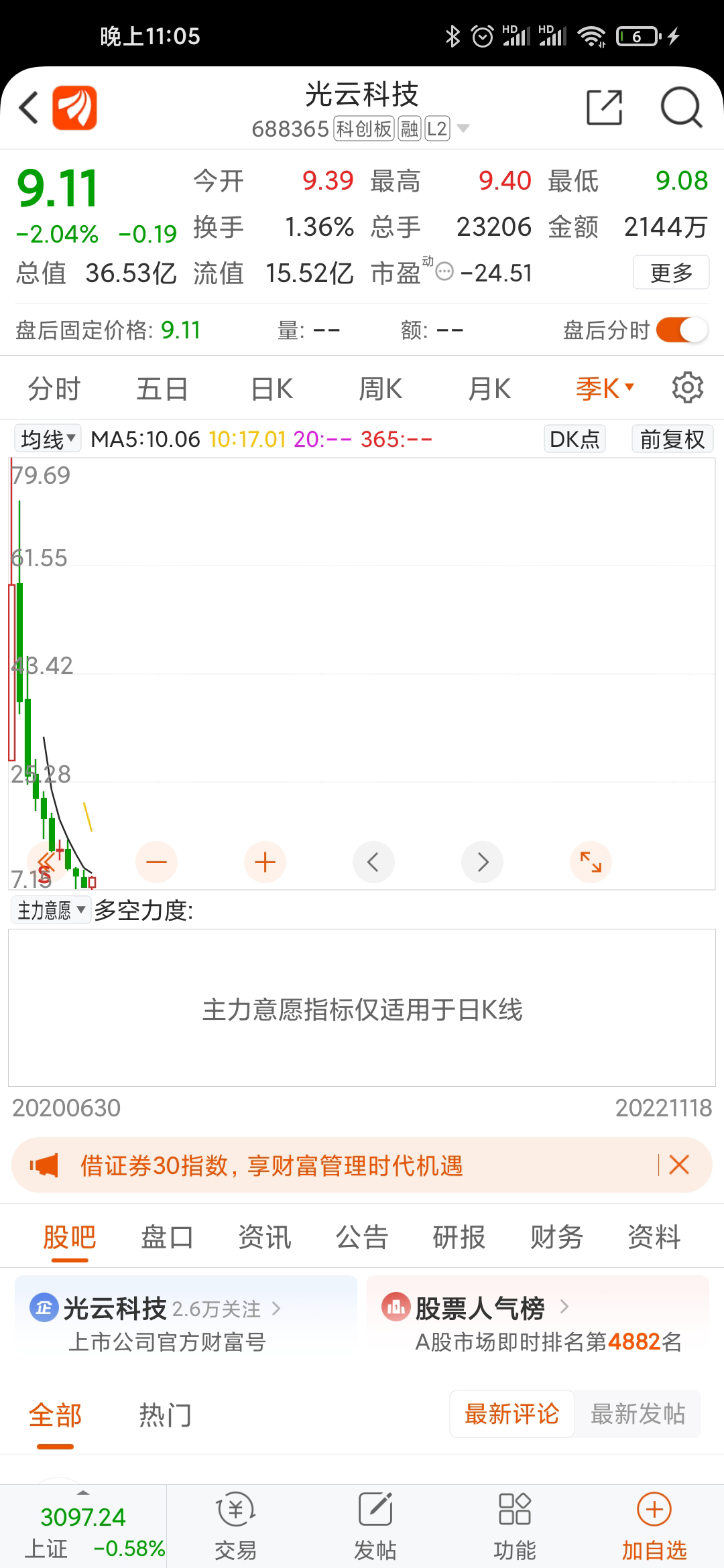Viewport: 724px width, 1568px height.
Task: Turn off the 盘后分时 switch
Action: [682, 330]
